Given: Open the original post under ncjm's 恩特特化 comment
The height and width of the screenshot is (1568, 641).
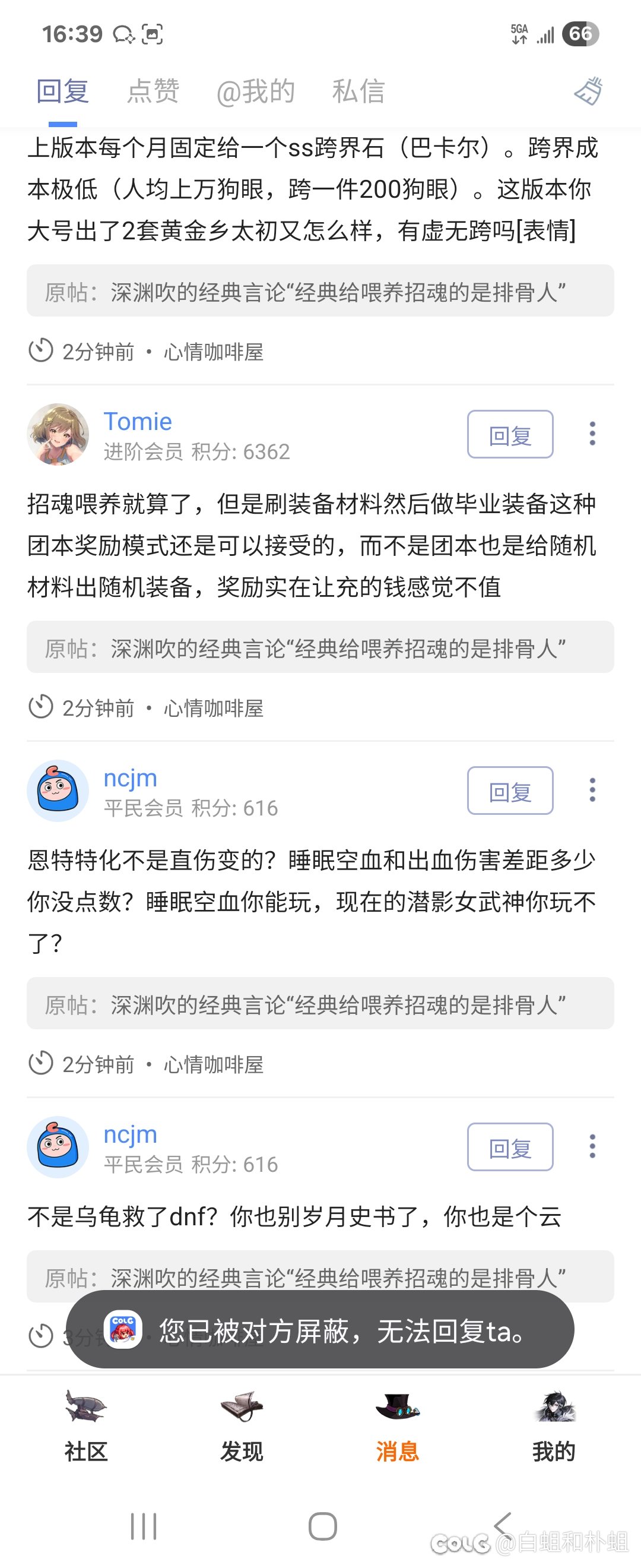Looking at the screenshot, I should [x=320, y=1004].
